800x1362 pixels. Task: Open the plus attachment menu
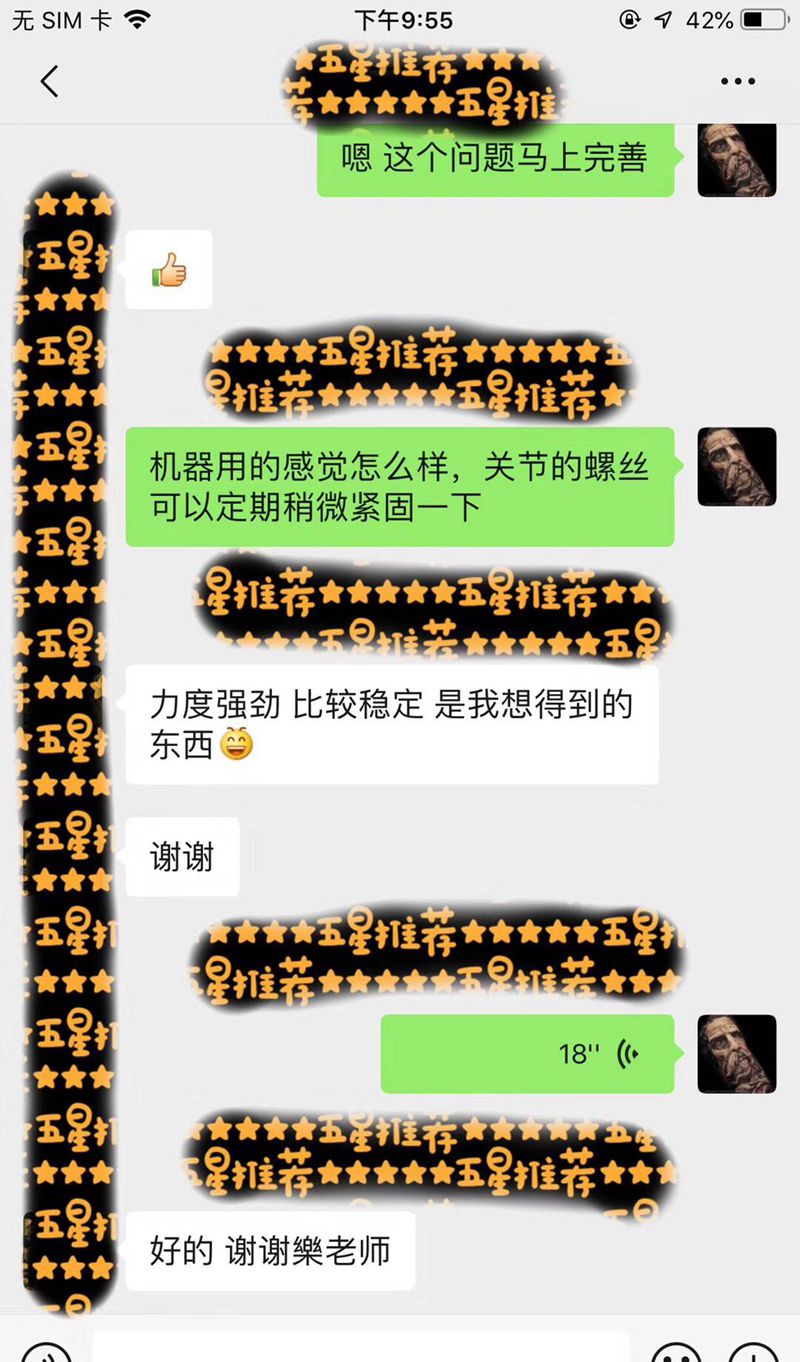[x=752, y=1352]
